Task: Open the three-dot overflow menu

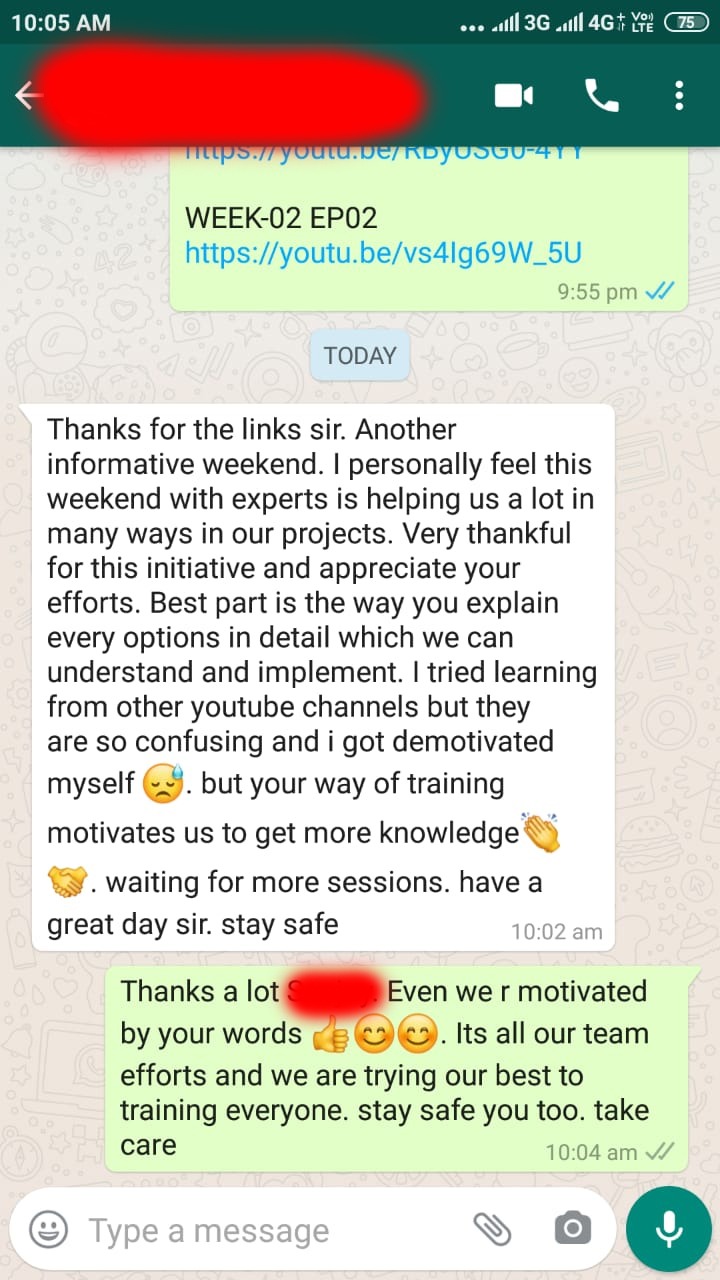Action: [679, 96]
